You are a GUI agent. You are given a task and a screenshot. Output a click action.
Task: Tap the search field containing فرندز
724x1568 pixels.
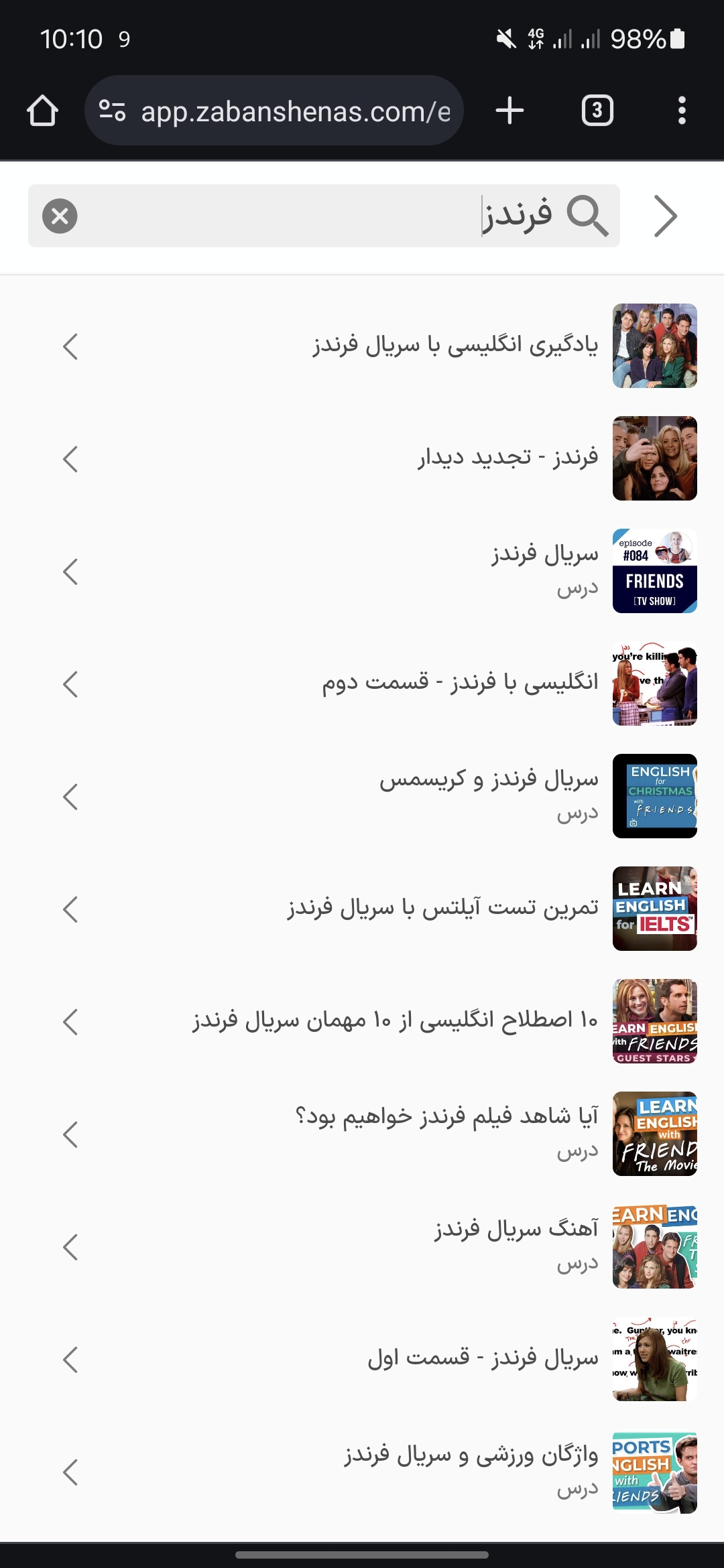click(324, 216)
